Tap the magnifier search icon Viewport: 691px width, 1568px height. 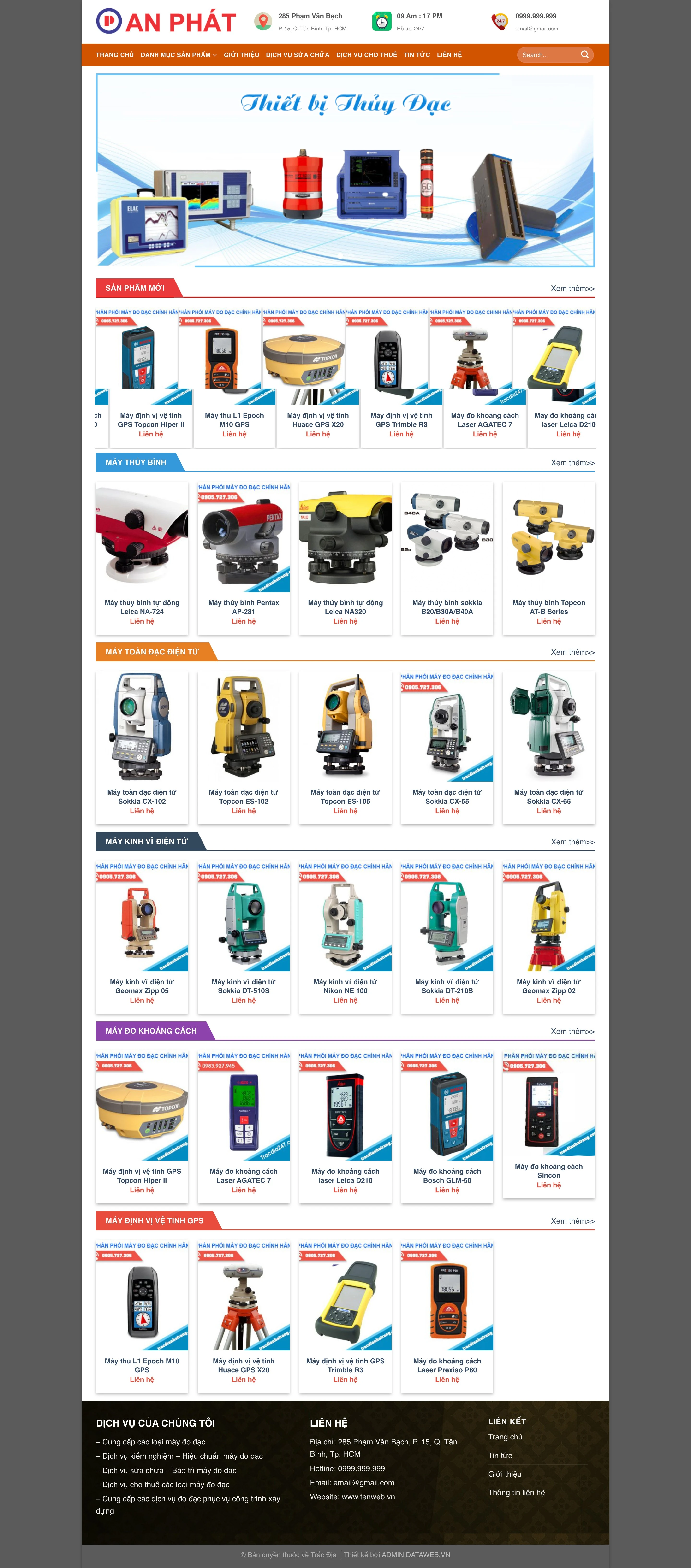[x=584, y=55]
